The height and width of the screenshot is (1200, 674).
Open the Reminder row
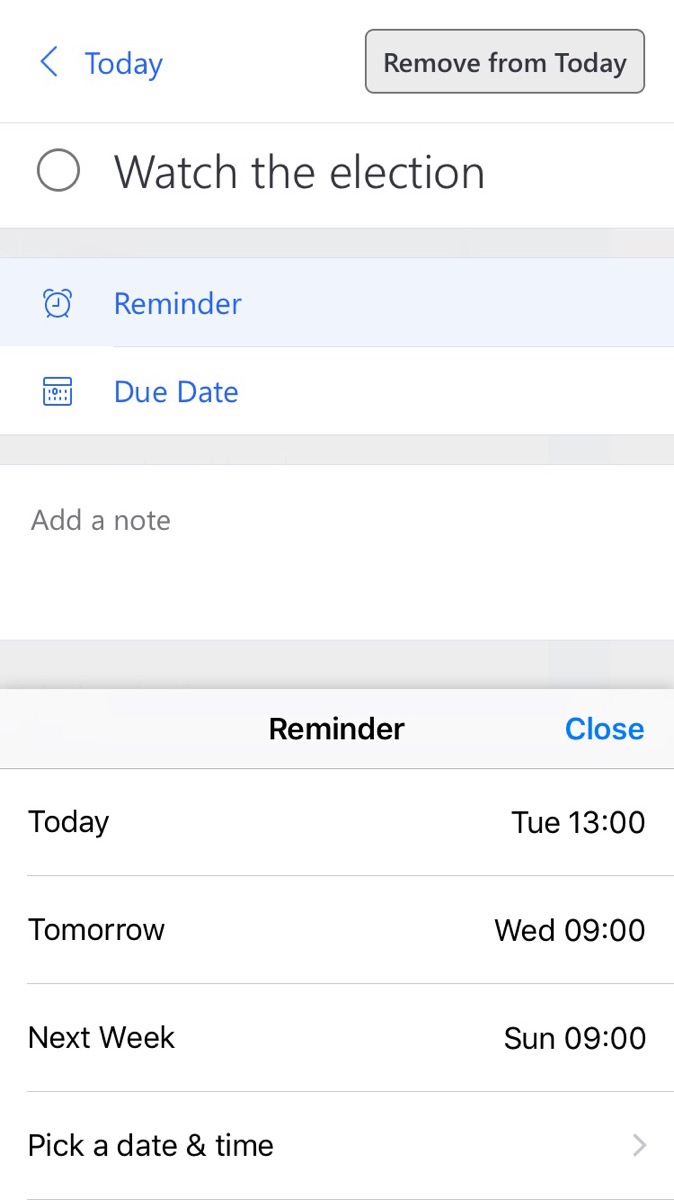[177, 303]
